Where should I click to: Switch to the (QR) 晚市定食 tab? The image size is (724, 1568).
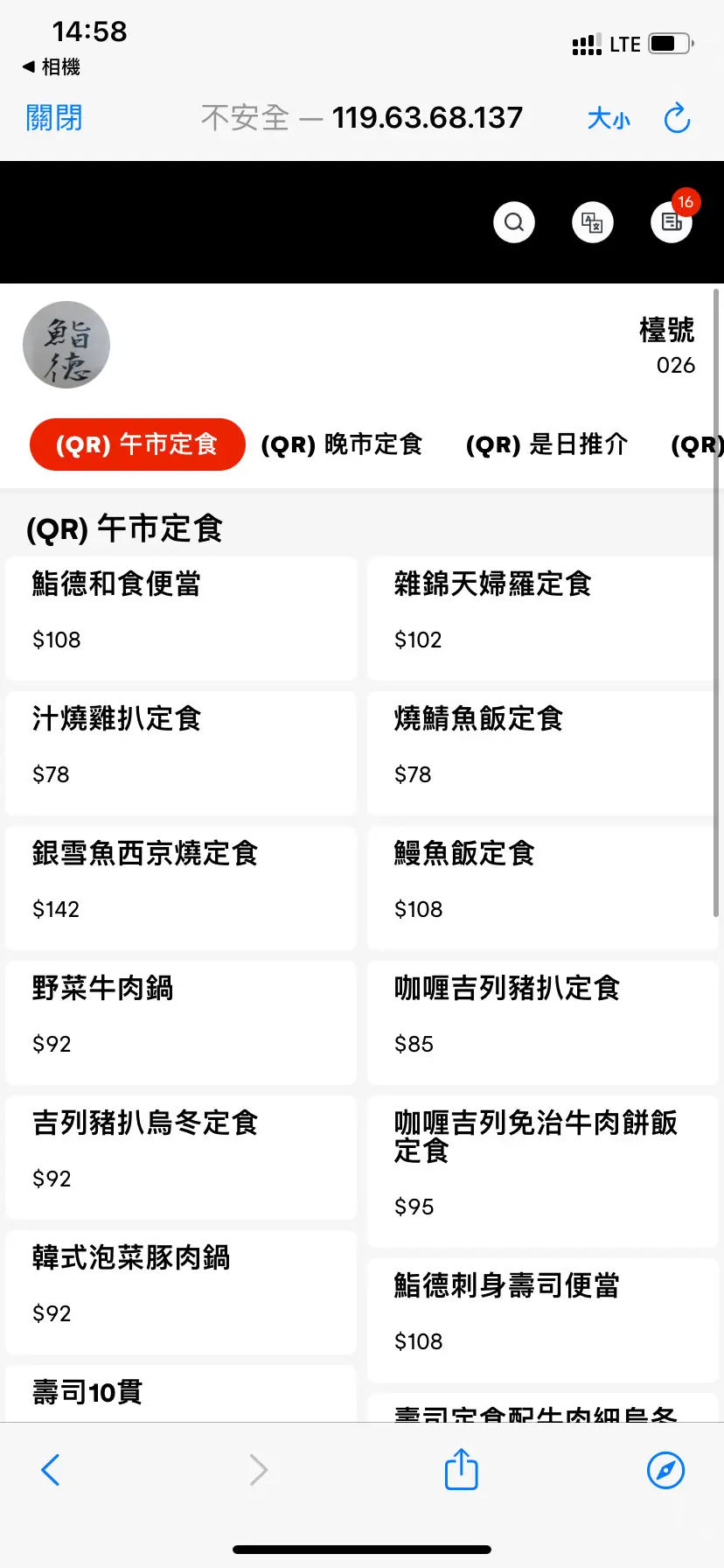click(342, 444)
